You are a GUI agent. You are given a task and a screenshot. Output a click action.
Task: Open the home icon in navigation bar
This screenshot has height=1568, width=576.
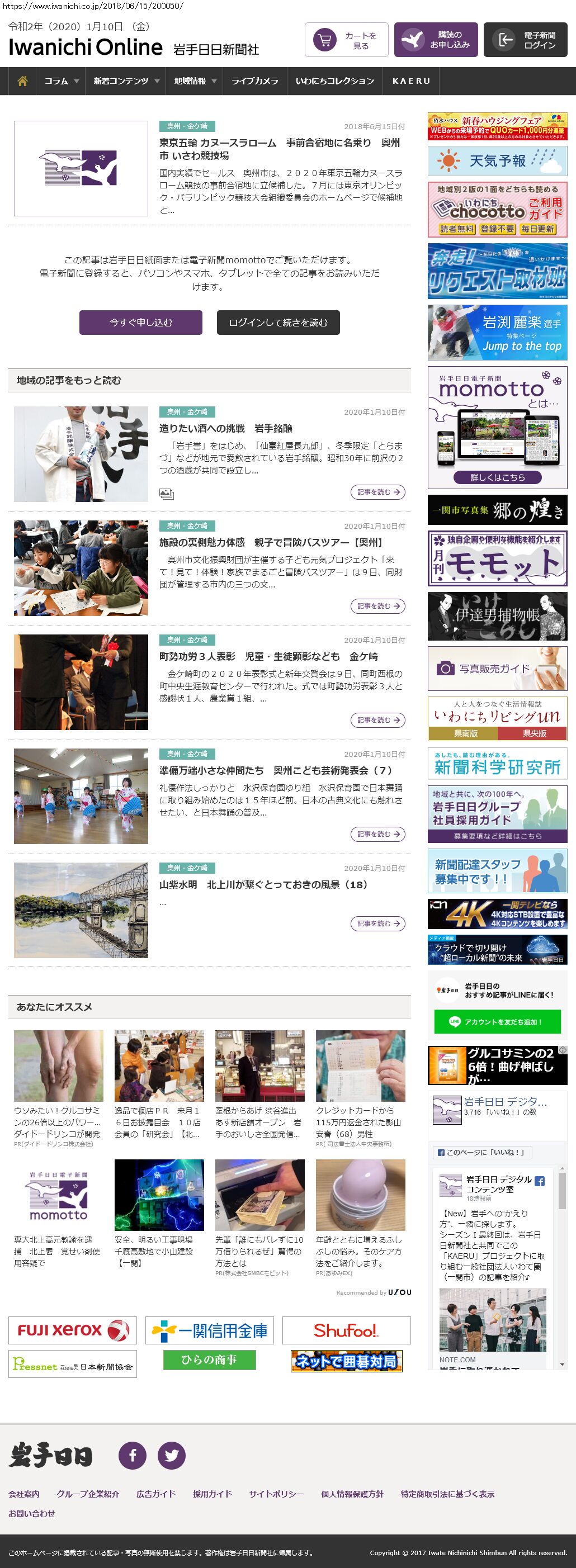22,81
